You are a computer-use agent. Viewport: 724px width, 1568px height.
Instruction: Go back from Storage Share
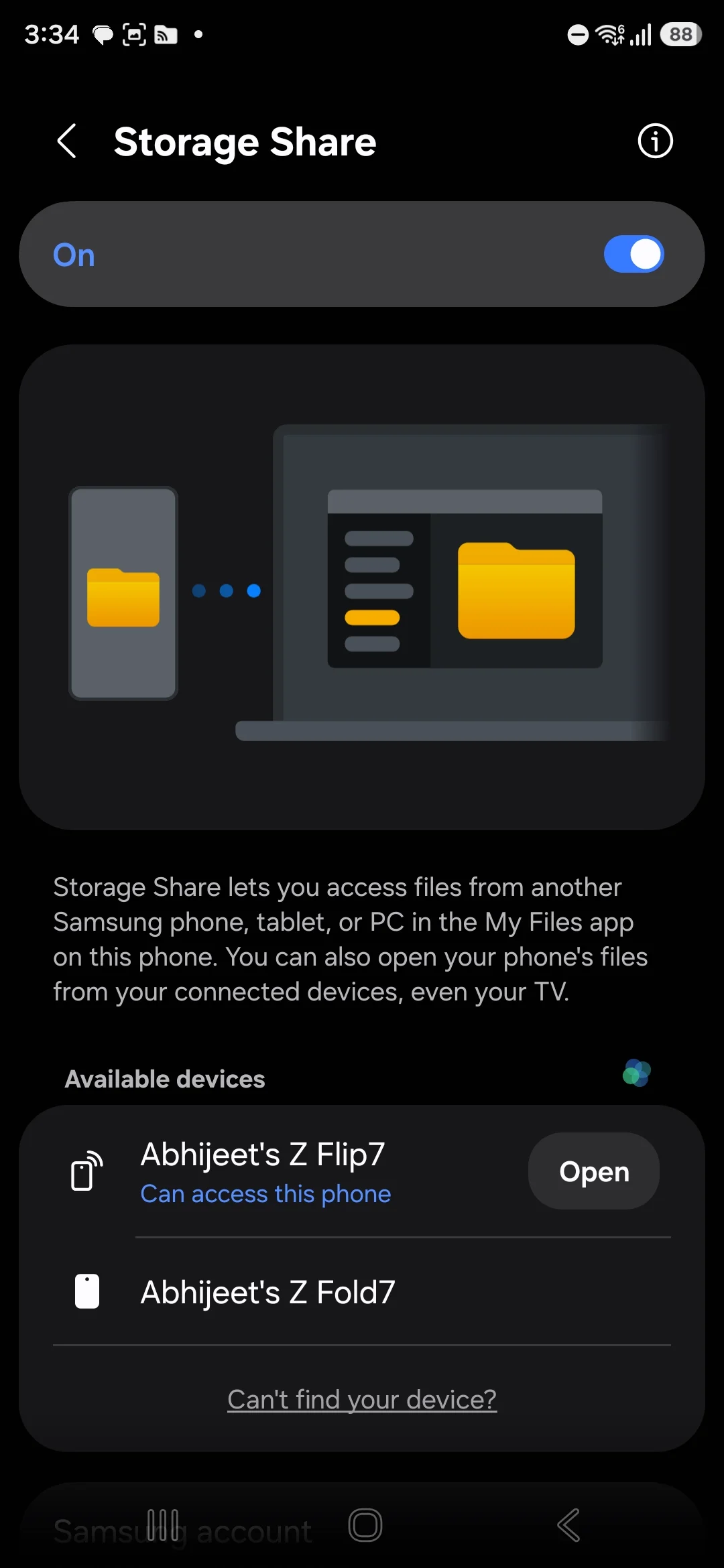(66, 141)
